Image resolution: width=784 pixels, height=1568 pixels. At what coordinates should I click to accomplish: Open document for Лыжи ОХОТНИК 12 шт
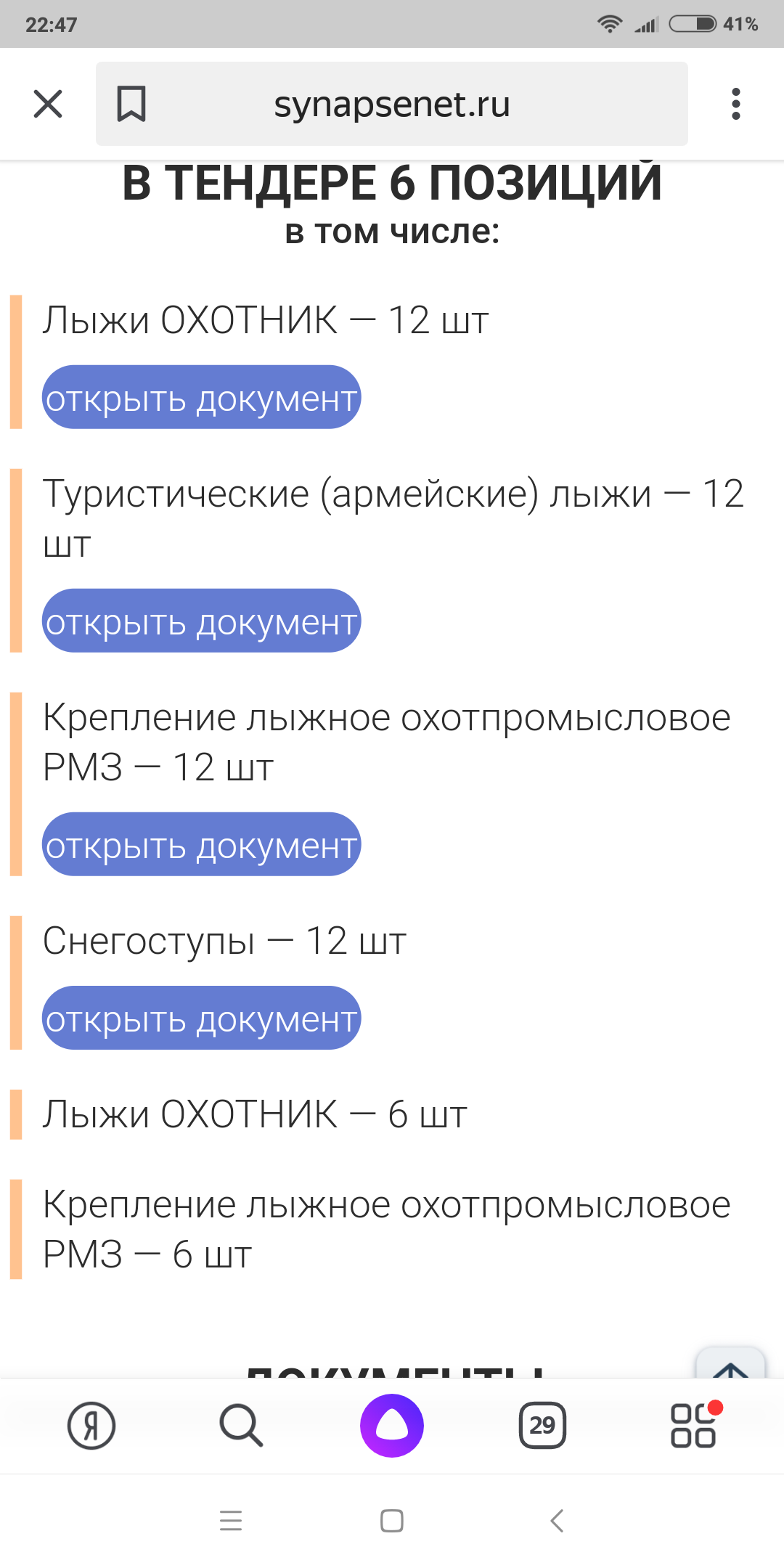(x=201, y=397)
